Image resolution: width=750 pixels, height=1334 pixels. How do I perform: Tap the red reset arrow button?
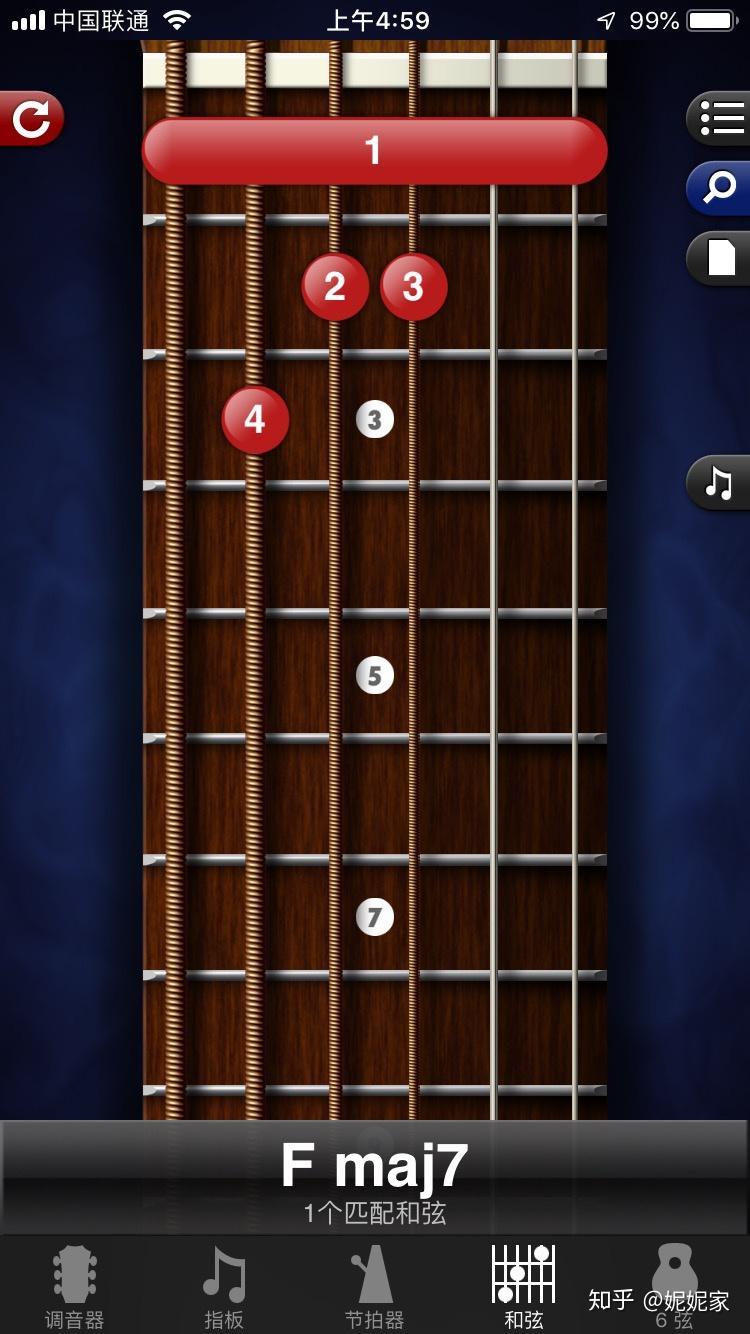tap(31, 119)
